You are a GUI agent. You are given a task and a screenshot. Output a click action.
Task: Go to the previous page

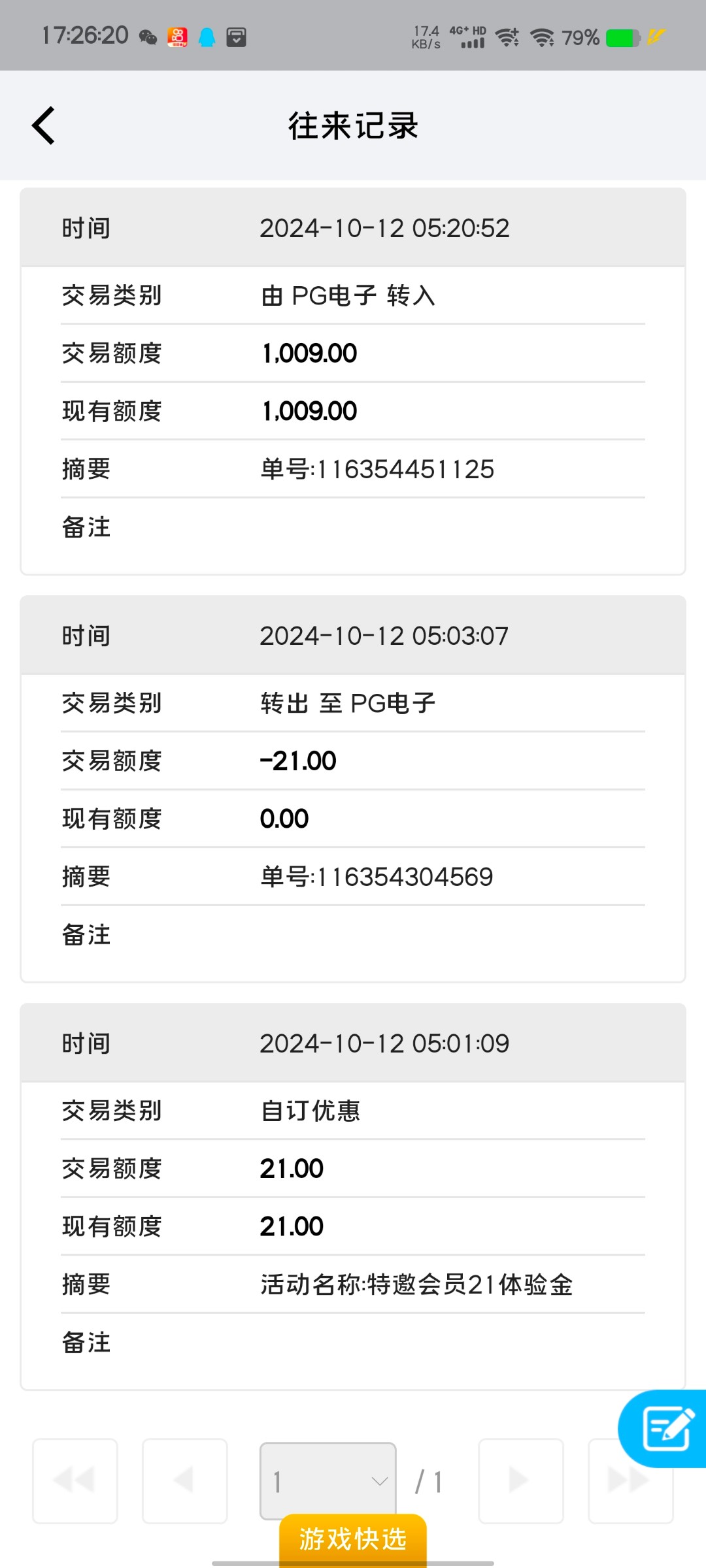[x=185, y=1480]
